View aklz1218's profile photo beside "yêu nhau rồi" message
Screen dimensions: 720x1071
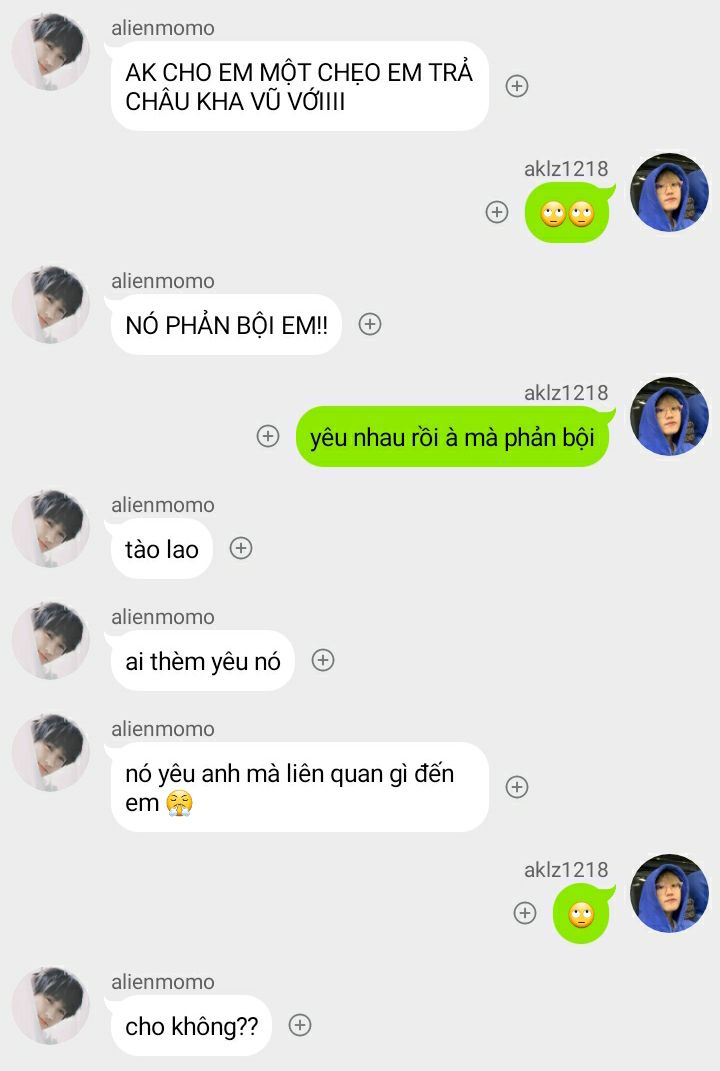tap(669, 417)
